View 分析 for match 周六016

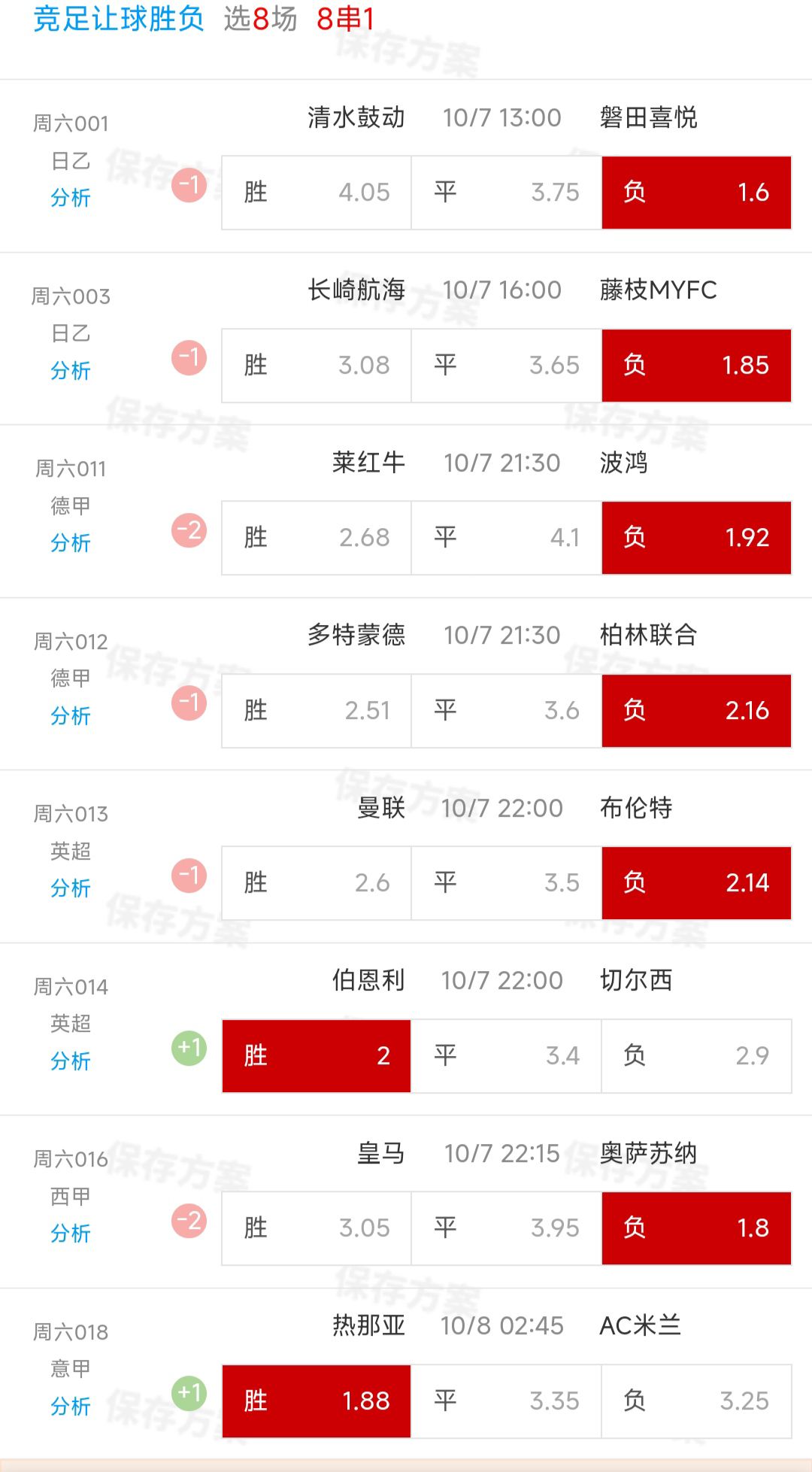tap(71, 1233)
